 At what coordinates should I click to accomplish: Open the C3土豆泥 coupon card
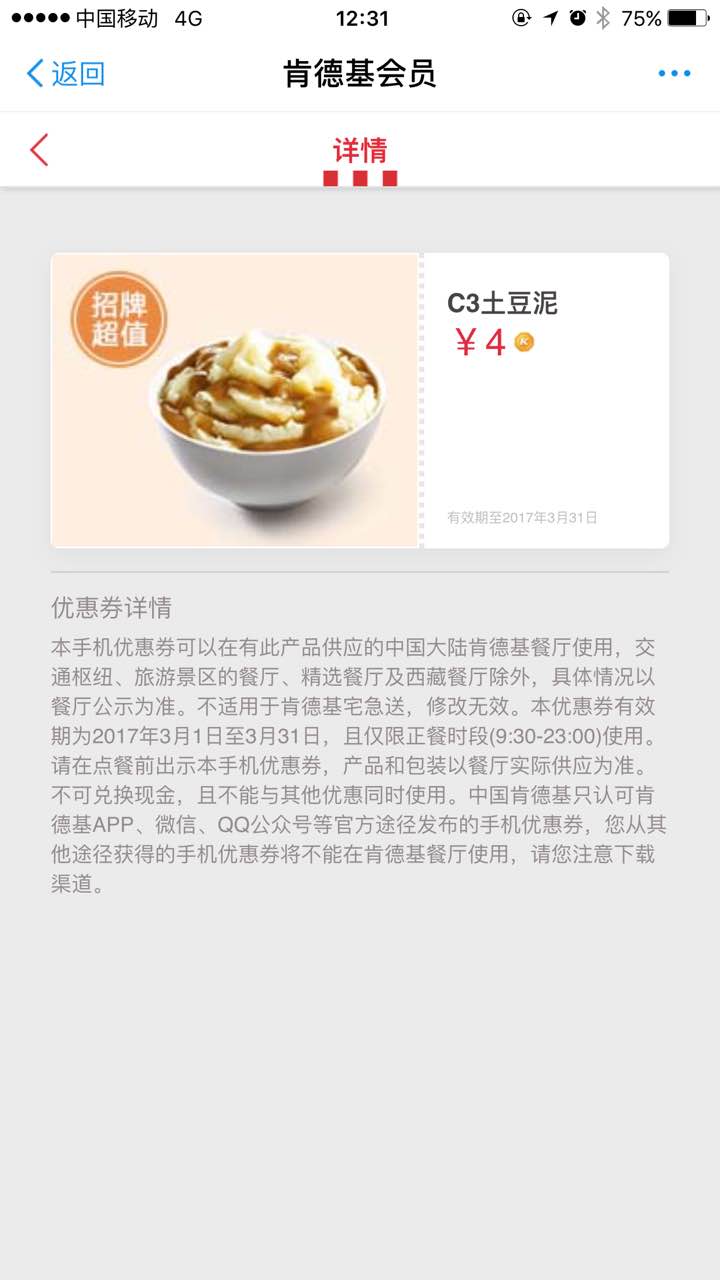(x=360, y=400)
